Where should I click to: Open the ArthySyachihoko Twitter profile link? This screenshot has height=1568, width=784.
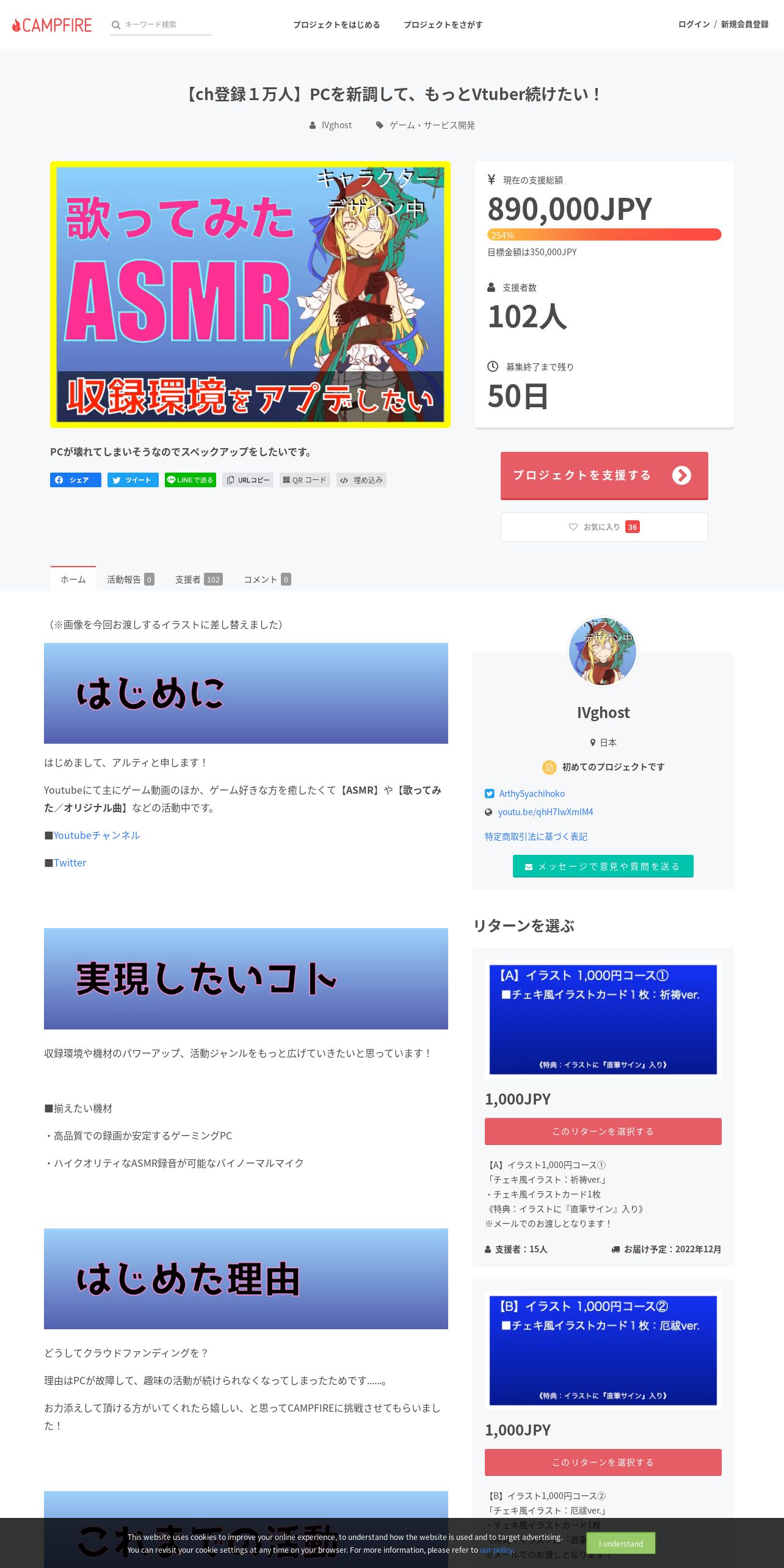tap(532, 794)
